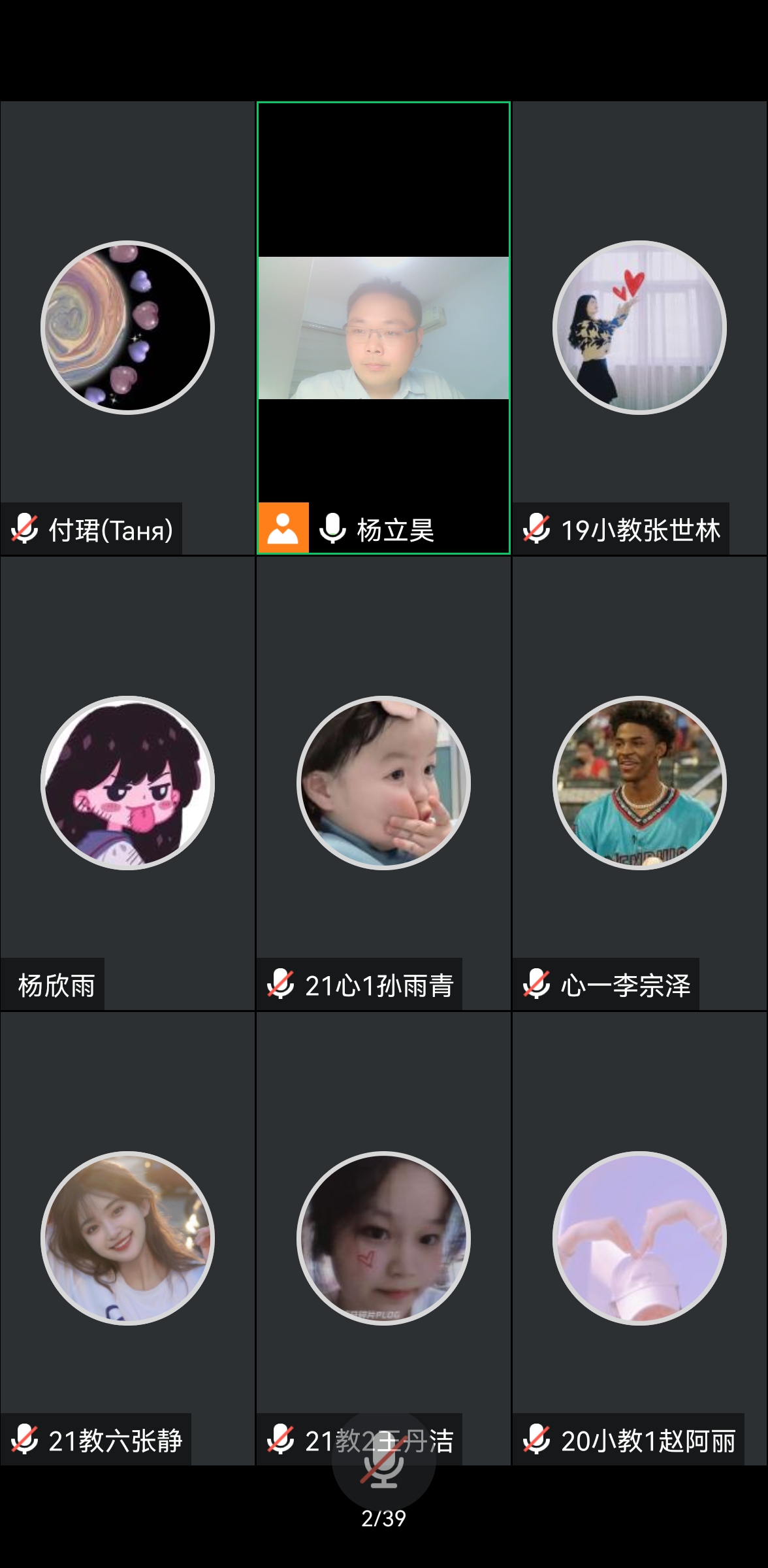The image size is (768, 1568).
Task: Open the 21教六张静 participant tile
Action: [x=127, y=1238]
